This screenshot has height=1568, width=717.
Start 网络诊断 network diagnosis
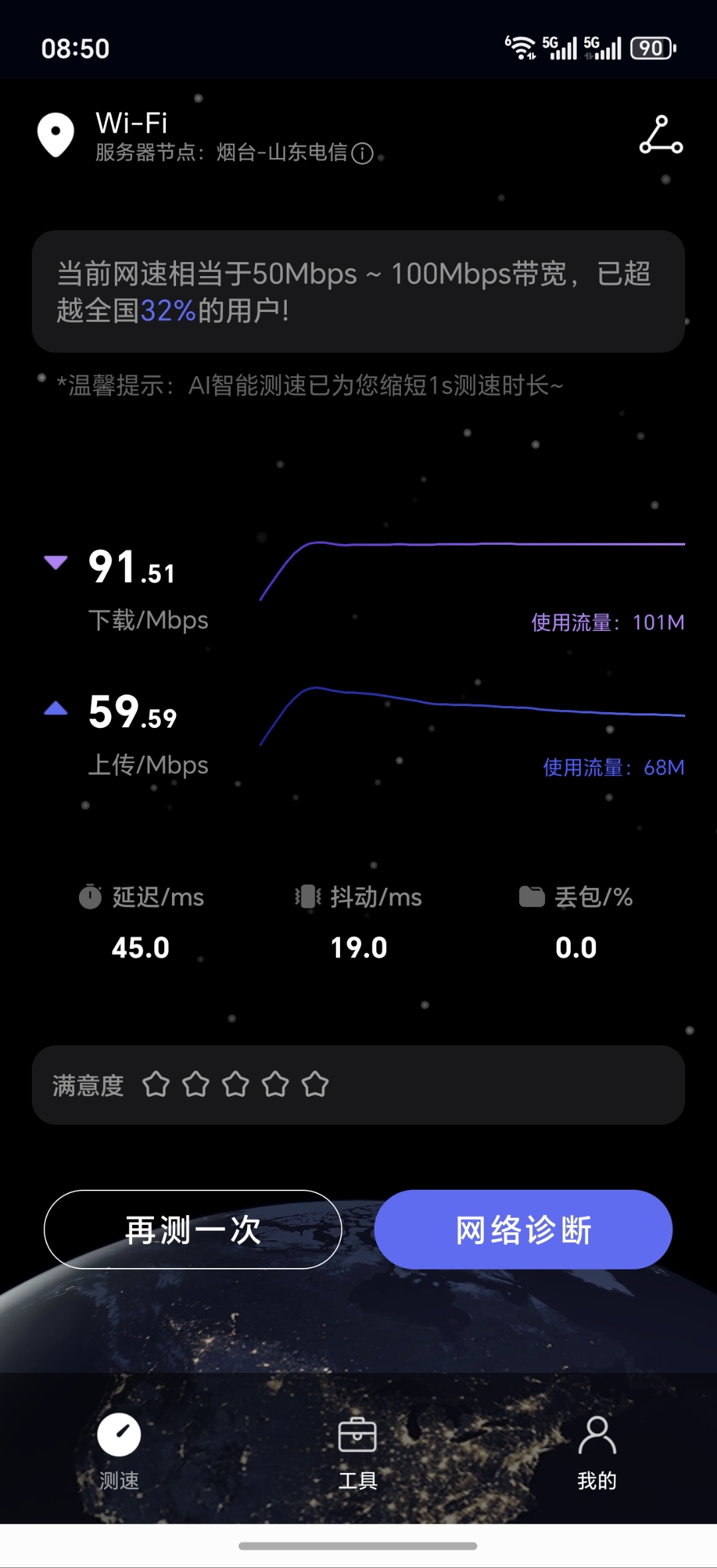click(x=523, y=1230)
